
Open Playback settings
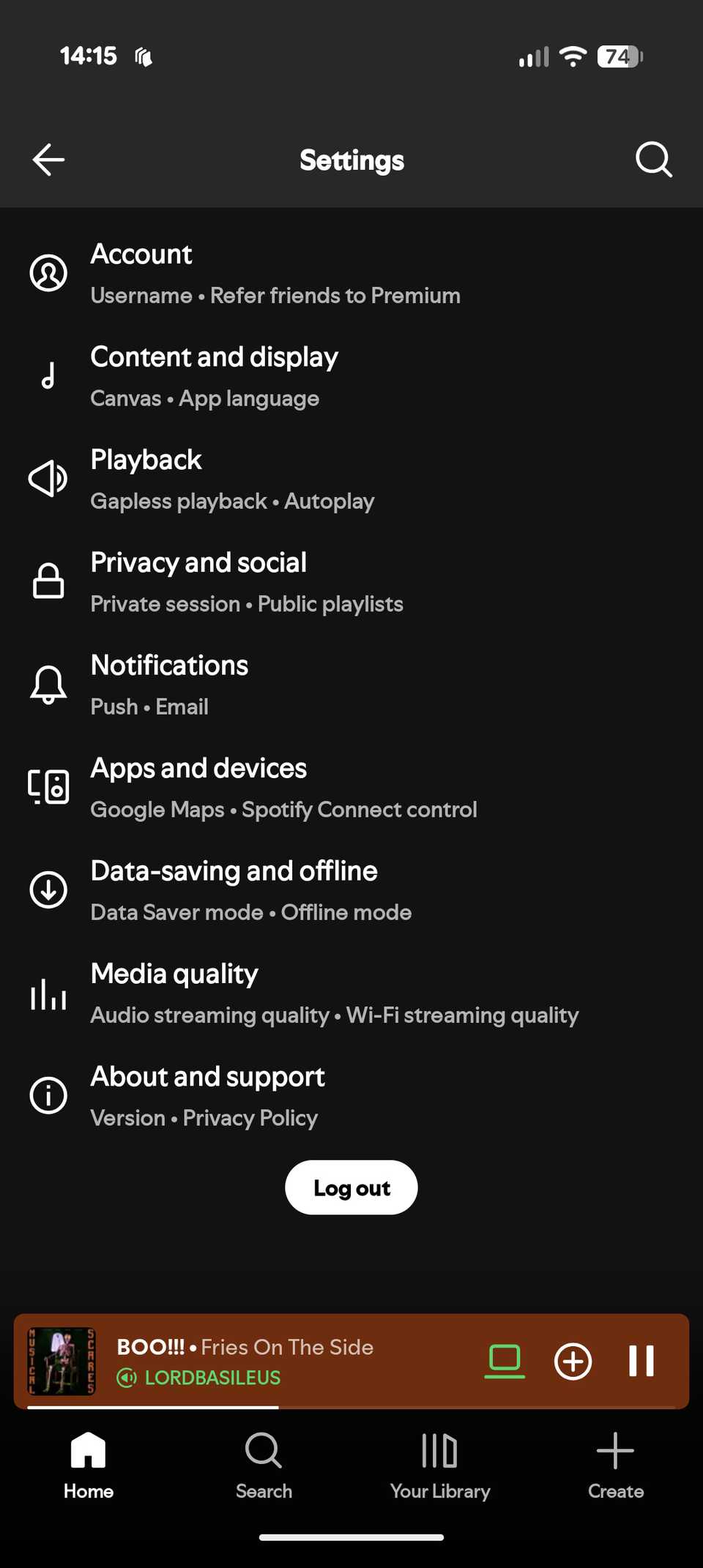point(146,478)
